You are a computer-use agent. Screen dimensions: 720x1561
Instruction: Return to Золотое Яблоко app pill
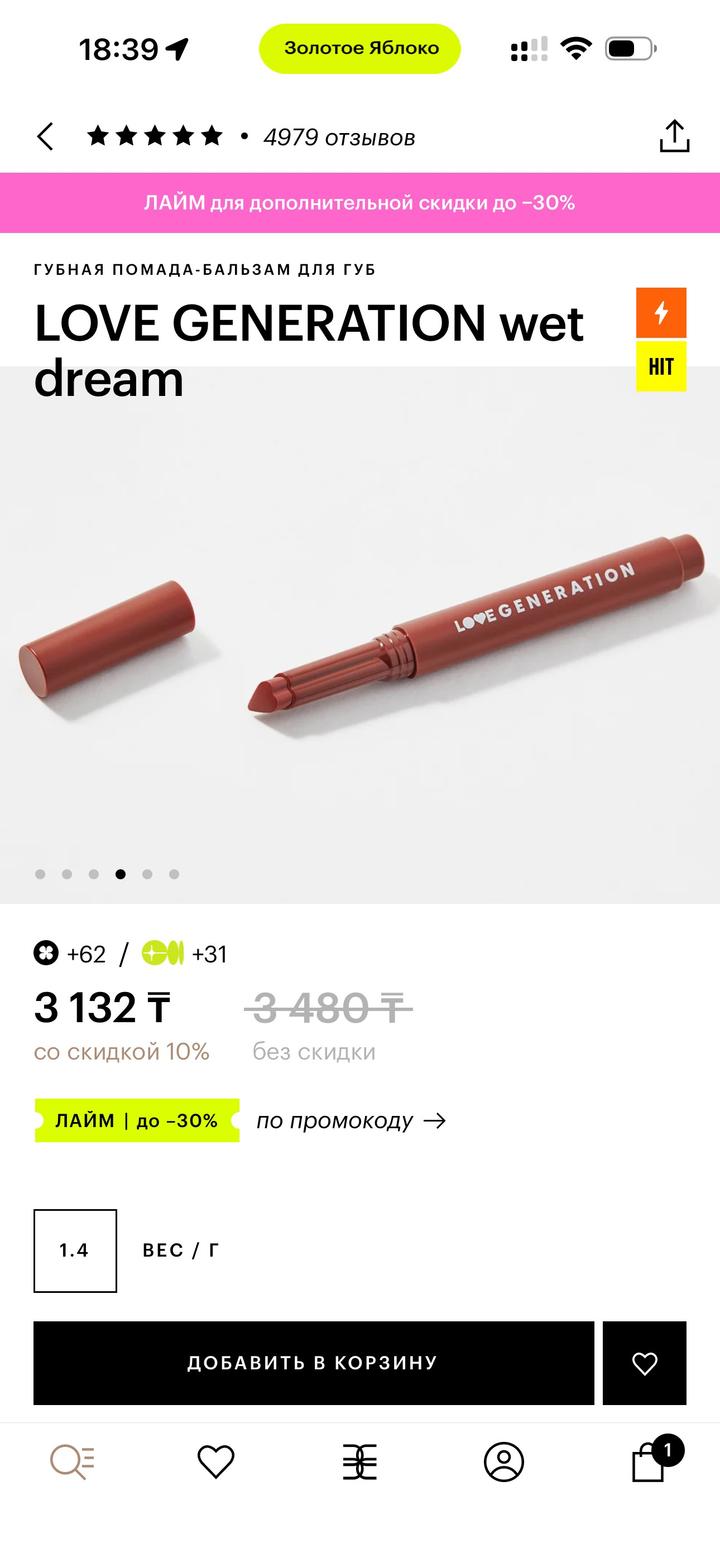[360, 48]
